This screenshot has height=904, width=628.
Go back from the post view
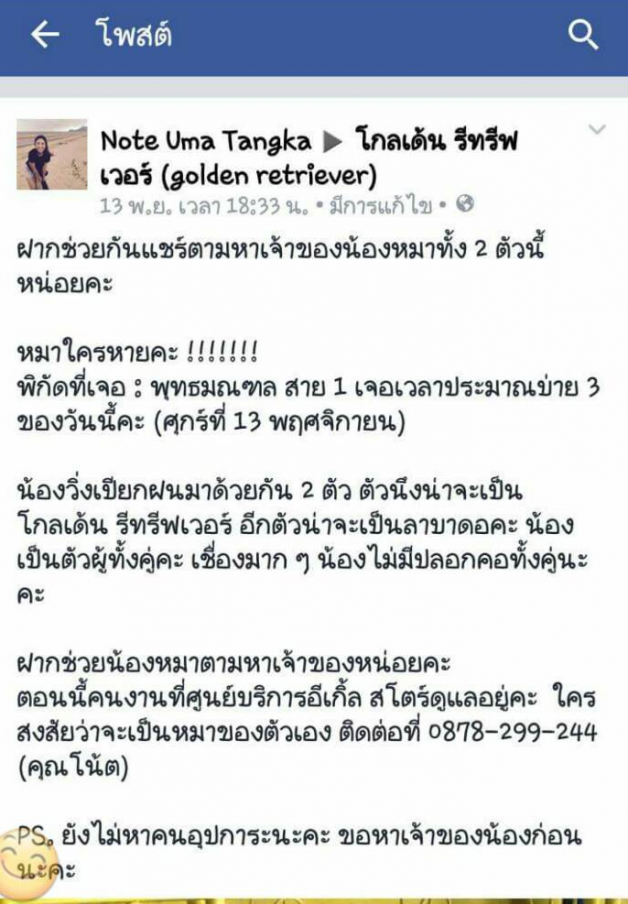point(45,36)
